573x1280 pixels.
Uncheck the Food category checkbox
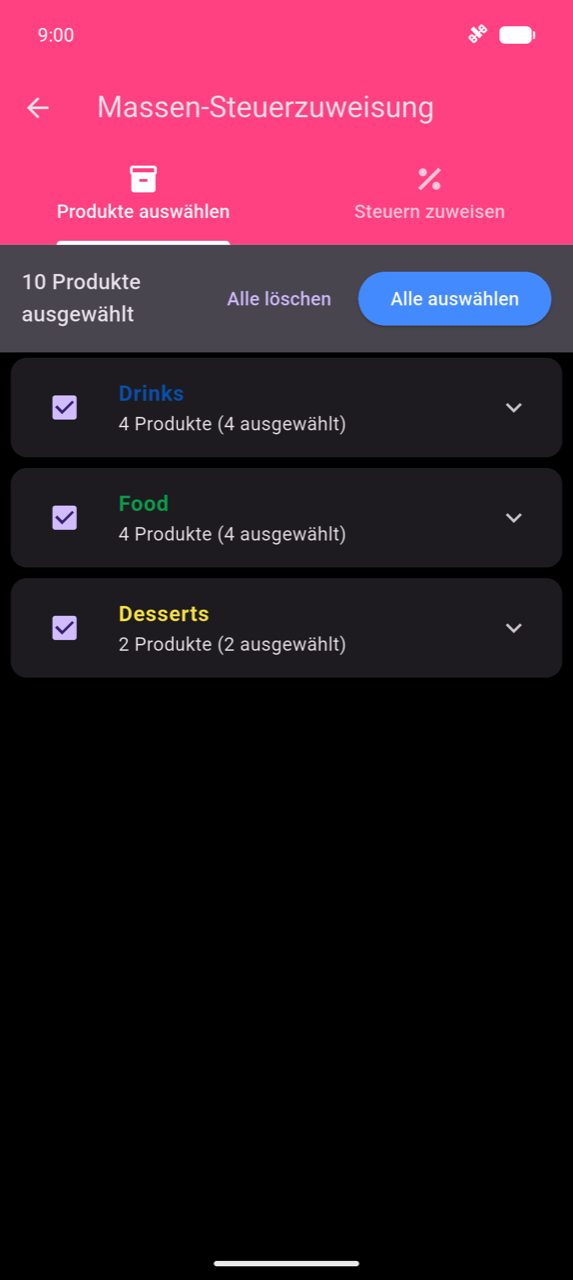click(x=65, y=517)
